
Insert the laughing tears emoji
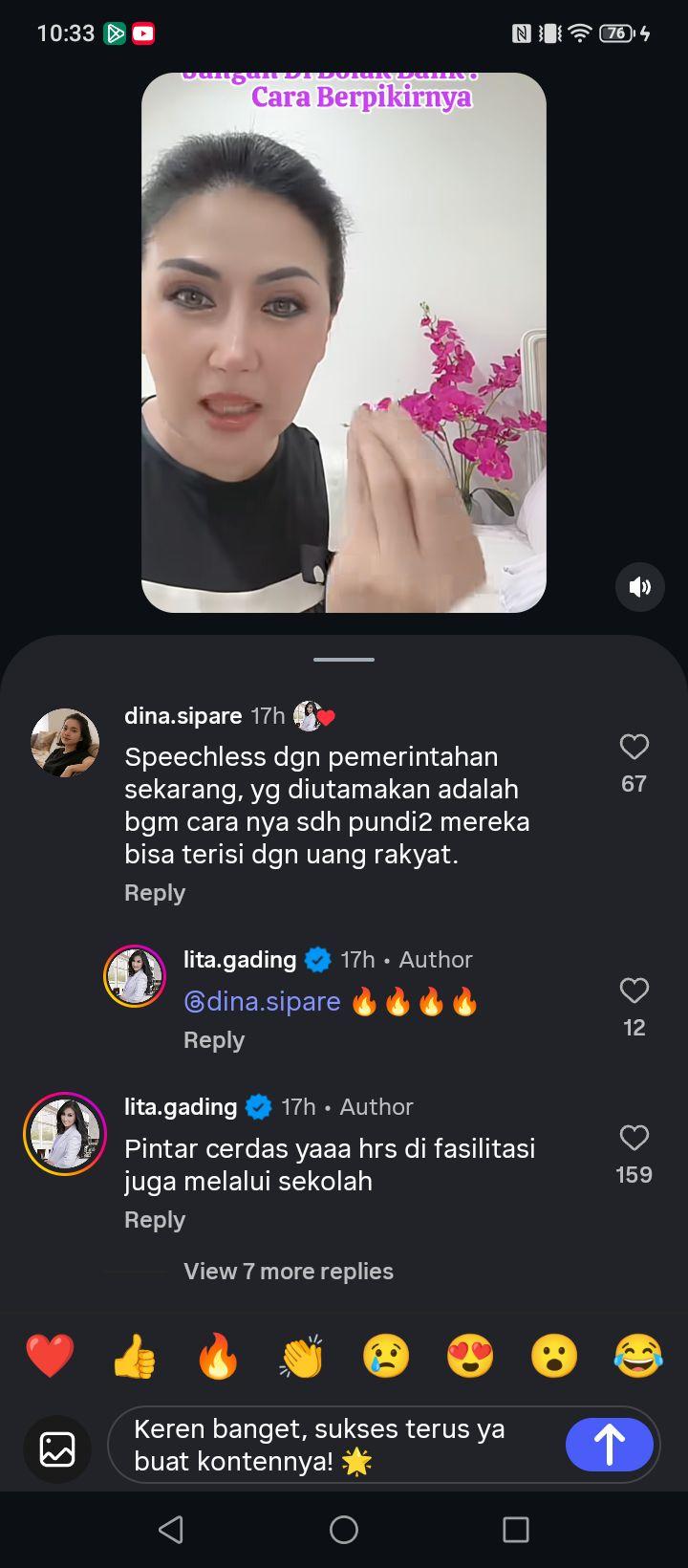(x=638, y=1356)
